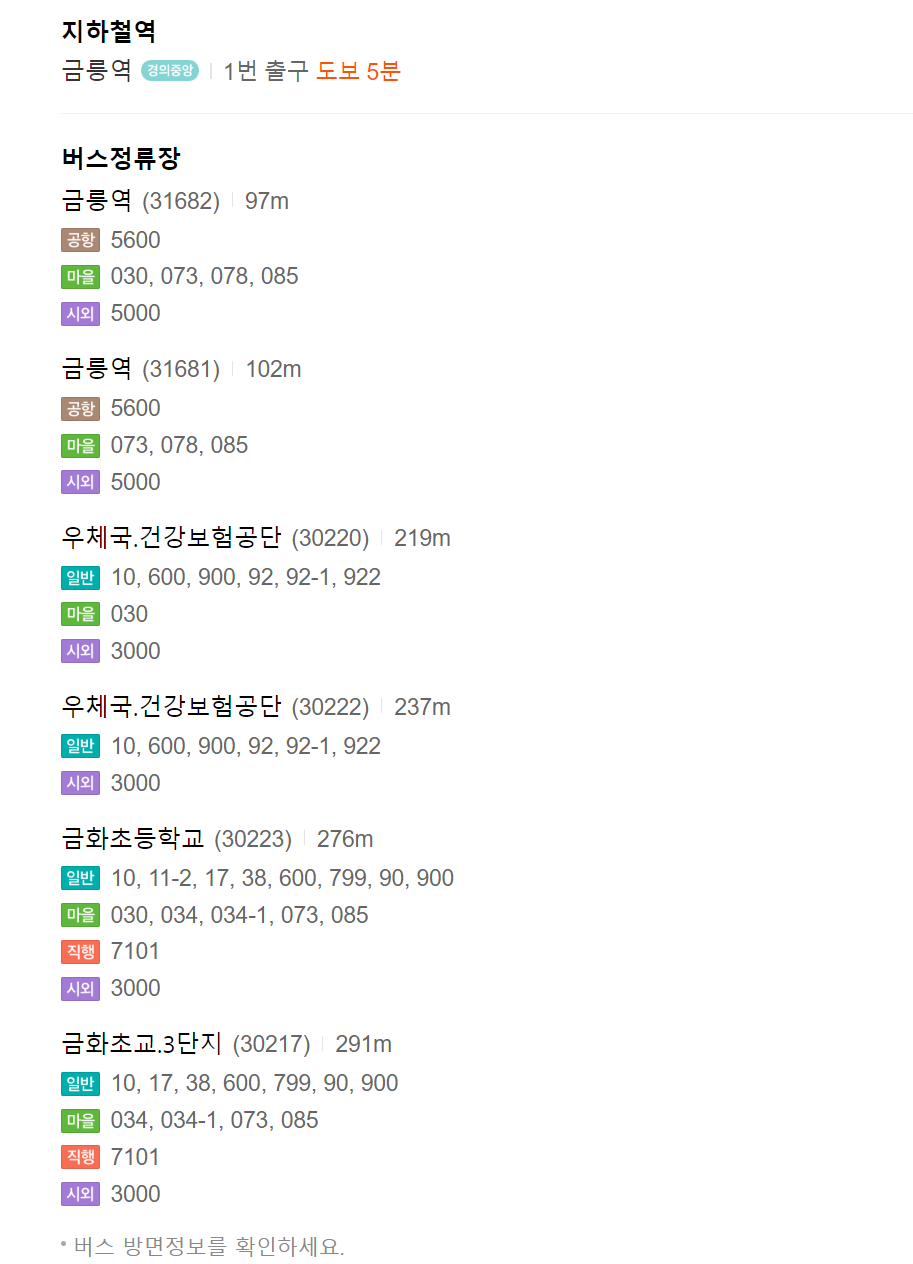Screen dimensions: 913x1264
Task: Open the 금릉역 bus stop numbered 31682
Action: point(97,201)
